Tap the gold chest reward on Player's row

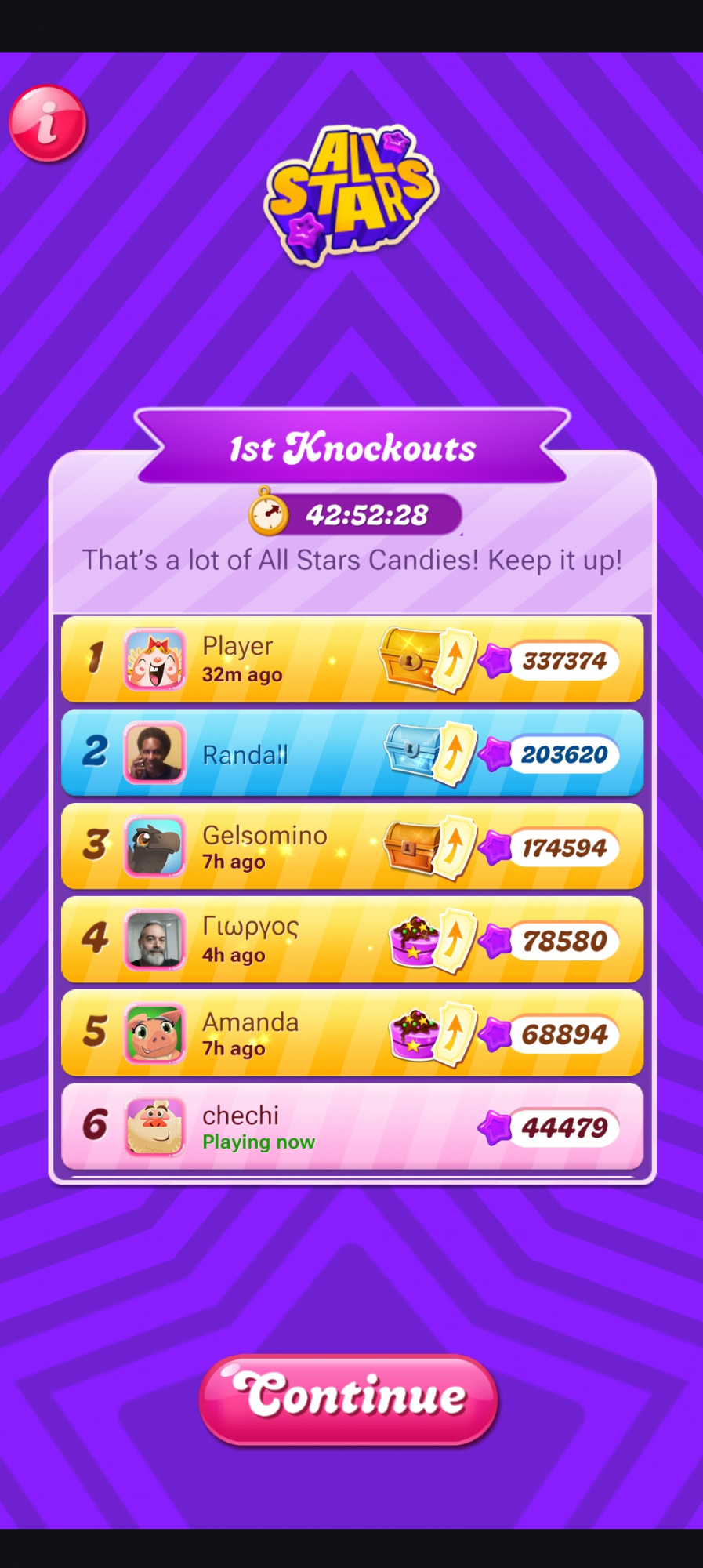click(409, 659)
